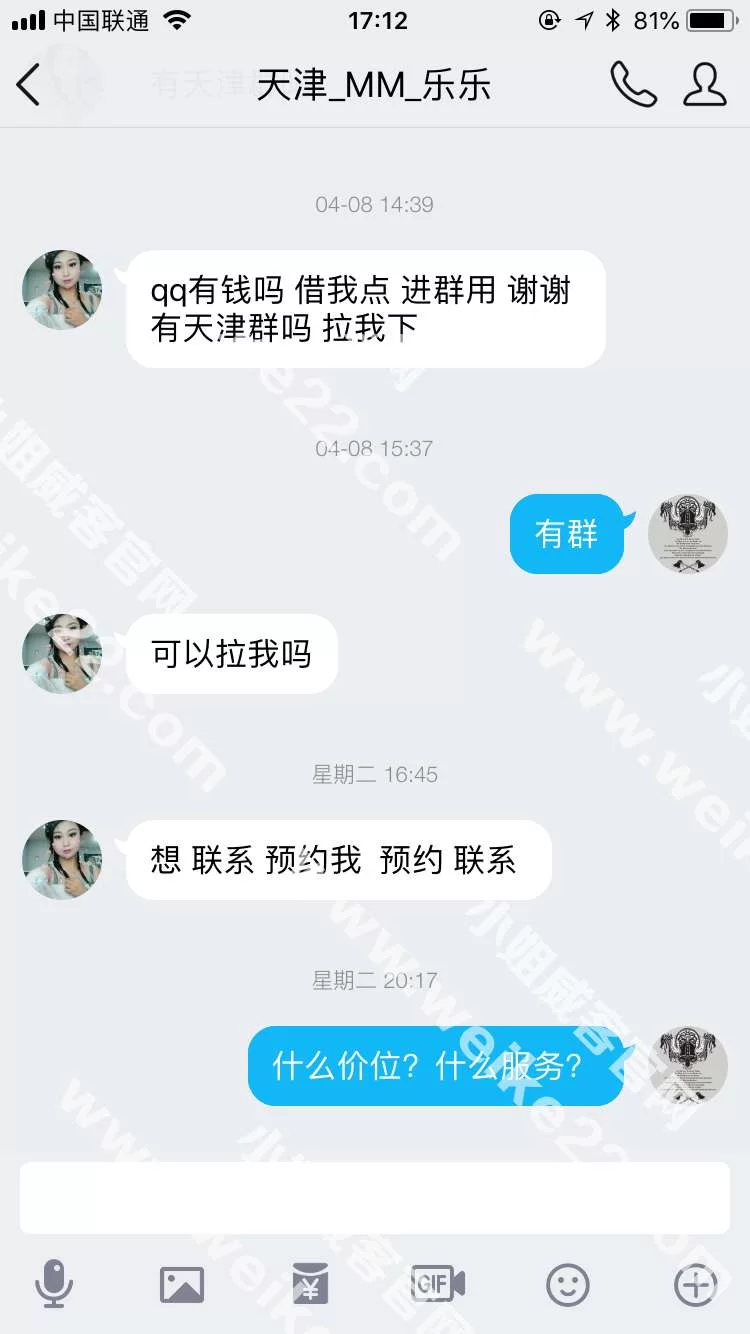This screenshot has width=750, height=1334.
Task: Open the contact profile icon
Action: (704, 85)
